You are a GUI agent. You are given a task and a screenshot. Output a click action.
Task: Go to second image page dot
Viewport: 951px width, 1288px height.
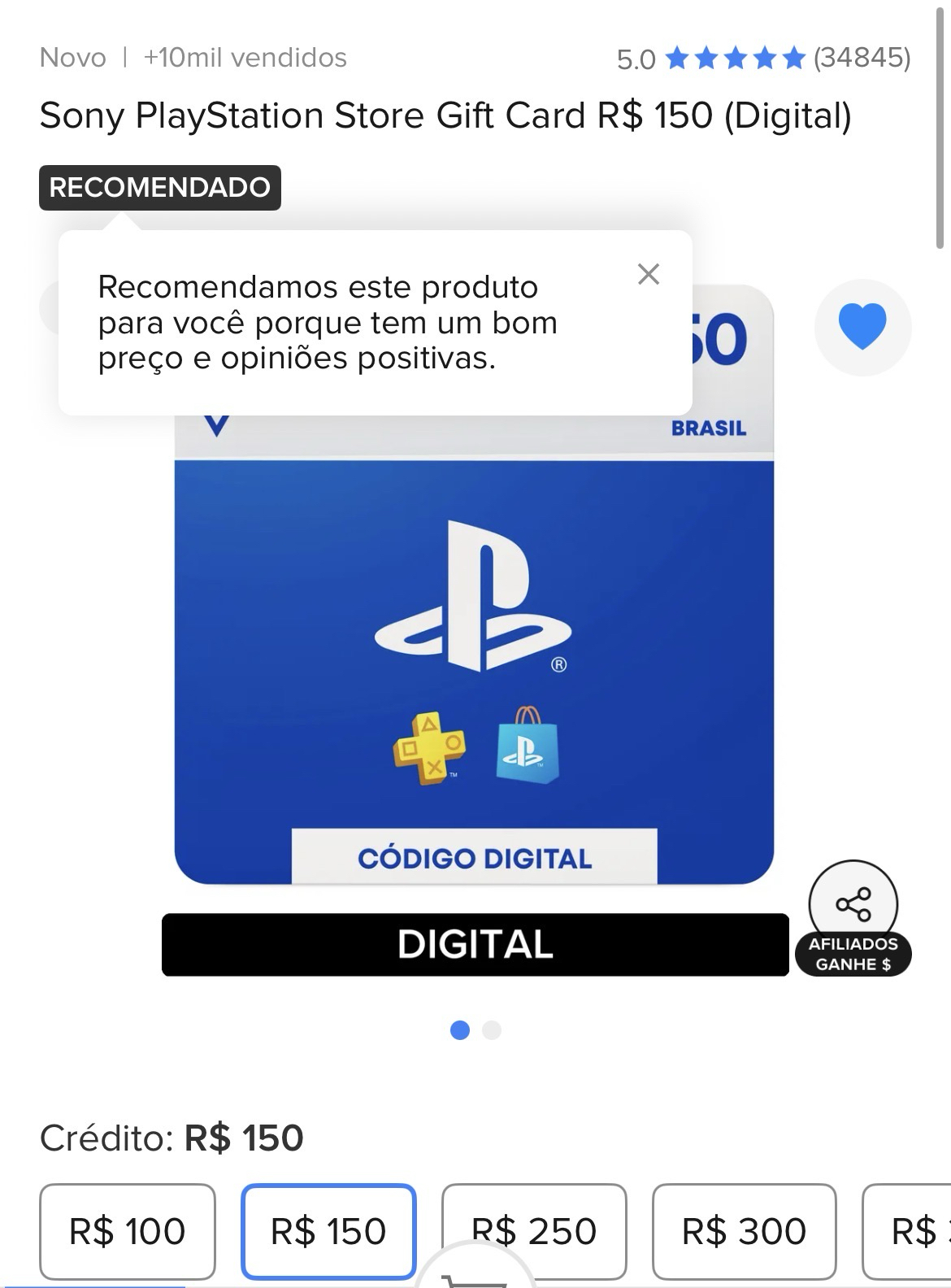492,1031
